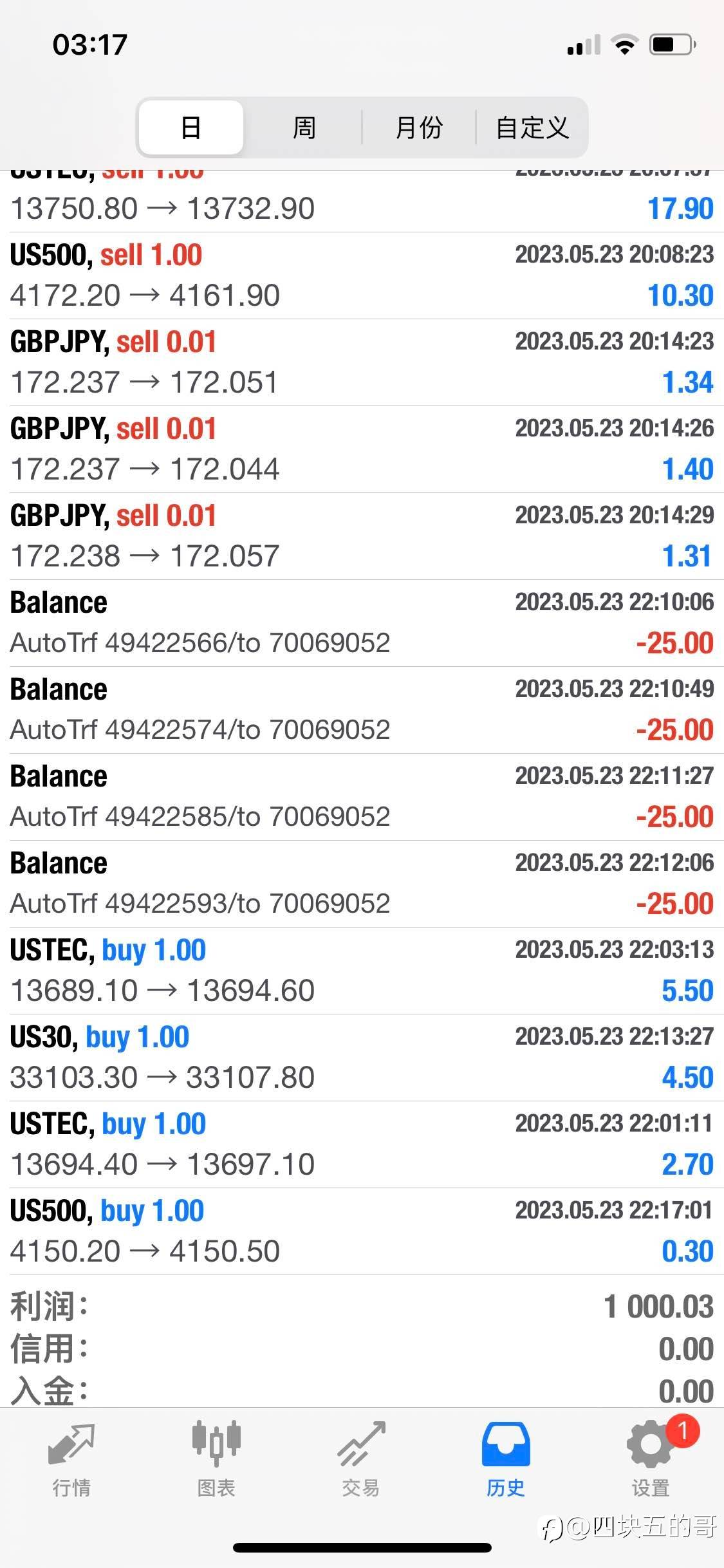
Task: Open Balance entry AutoTrf 49422566
Action: click(x=362, y=623)
